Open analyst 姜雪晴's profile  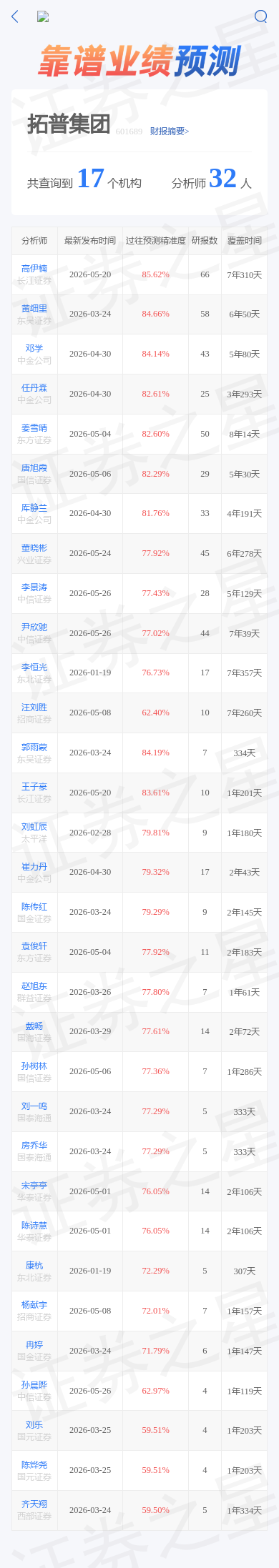(x=34, y=428)
